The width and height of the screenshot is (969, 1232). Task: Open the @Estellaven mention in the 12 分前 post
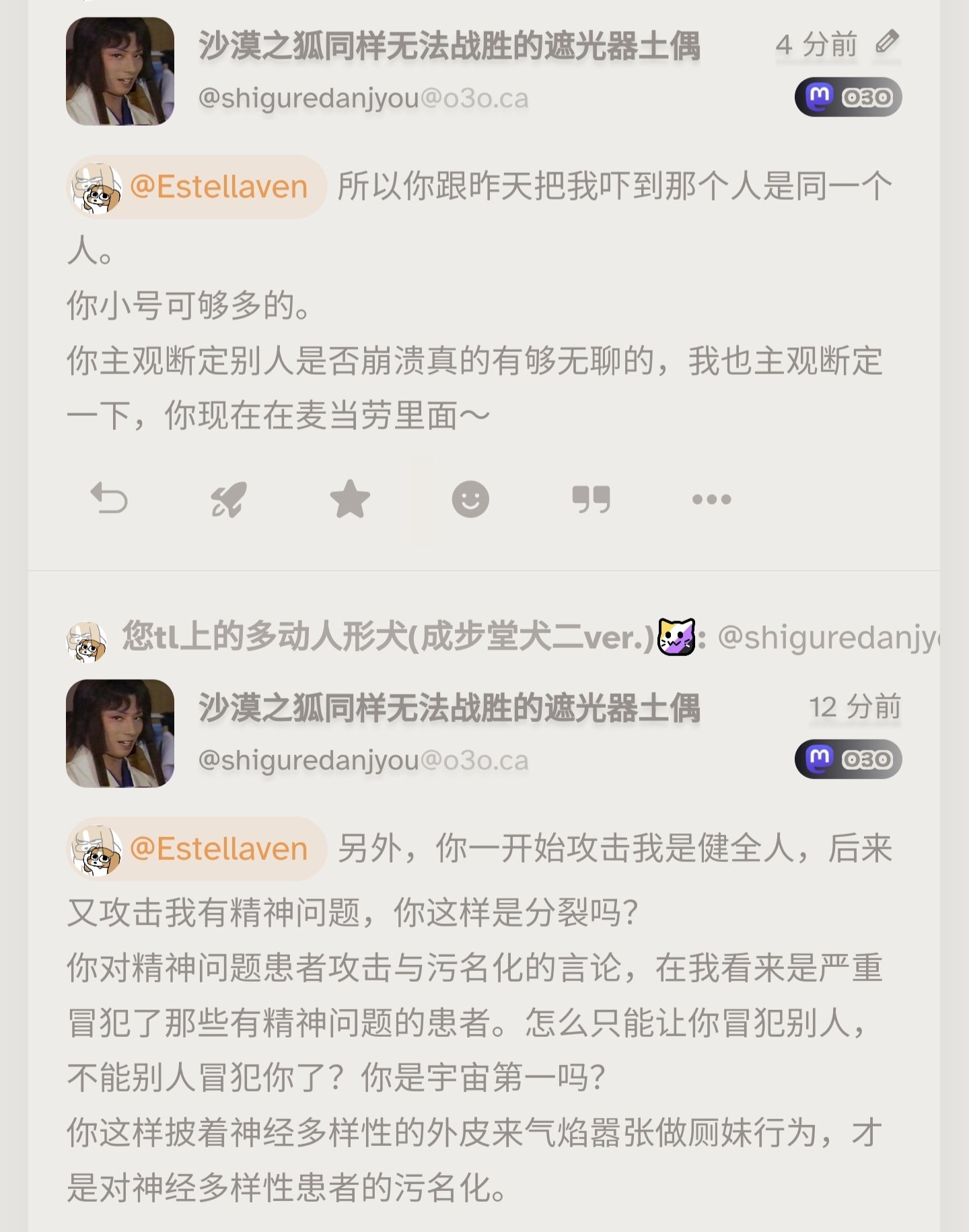196,848
